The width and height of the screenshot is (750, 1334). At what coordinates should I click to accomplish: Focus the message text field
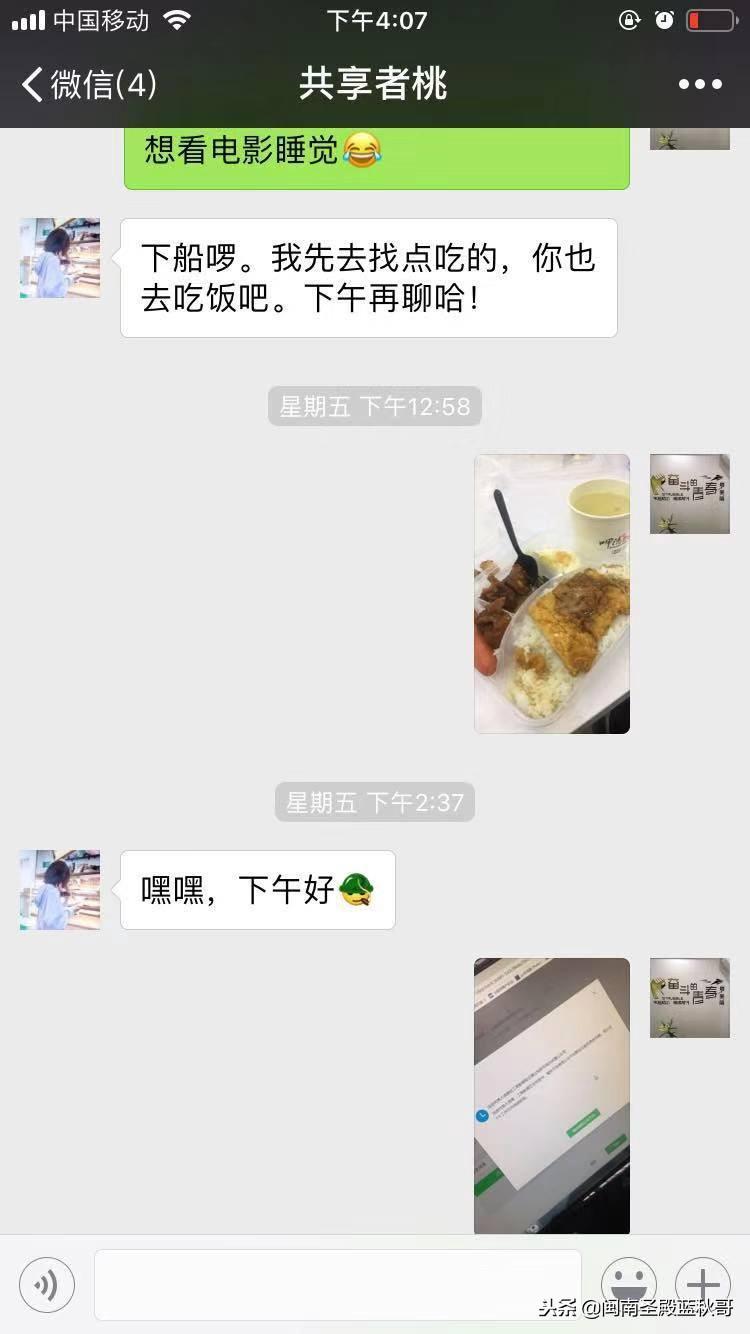pyautogui.click(x=338, y=1285)
